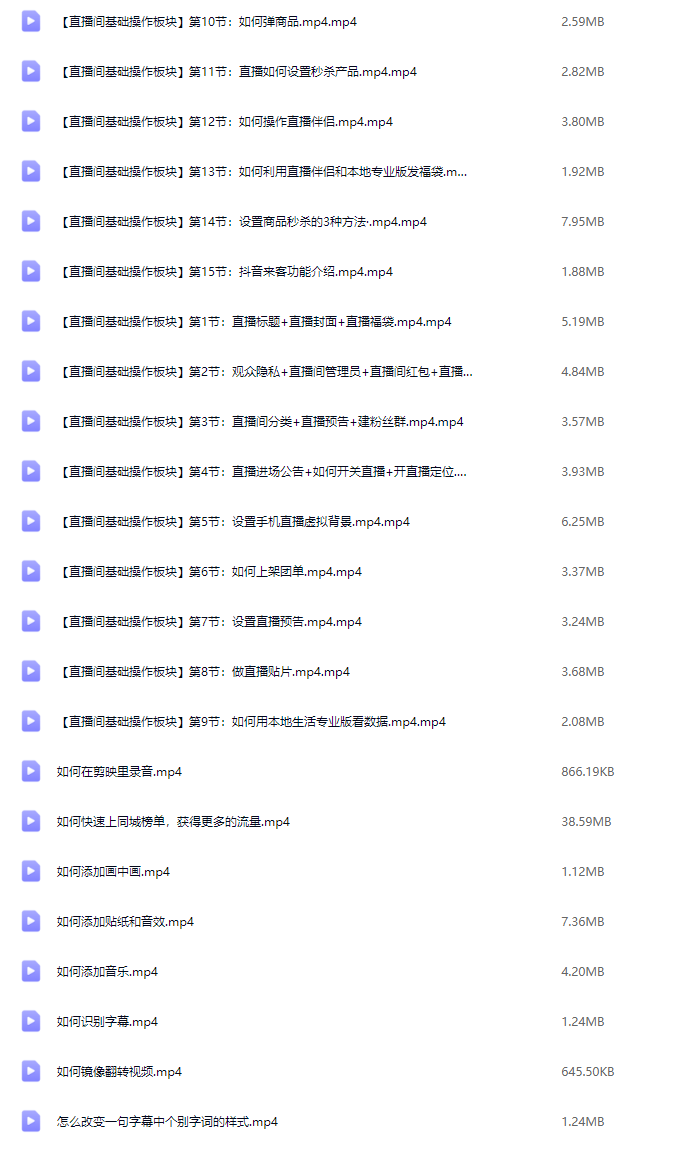Image resolution: width=698 pixels, height=1150 pixels.
Task: Open 第8节：做直播贴片 video
Action: coord(203,672)
